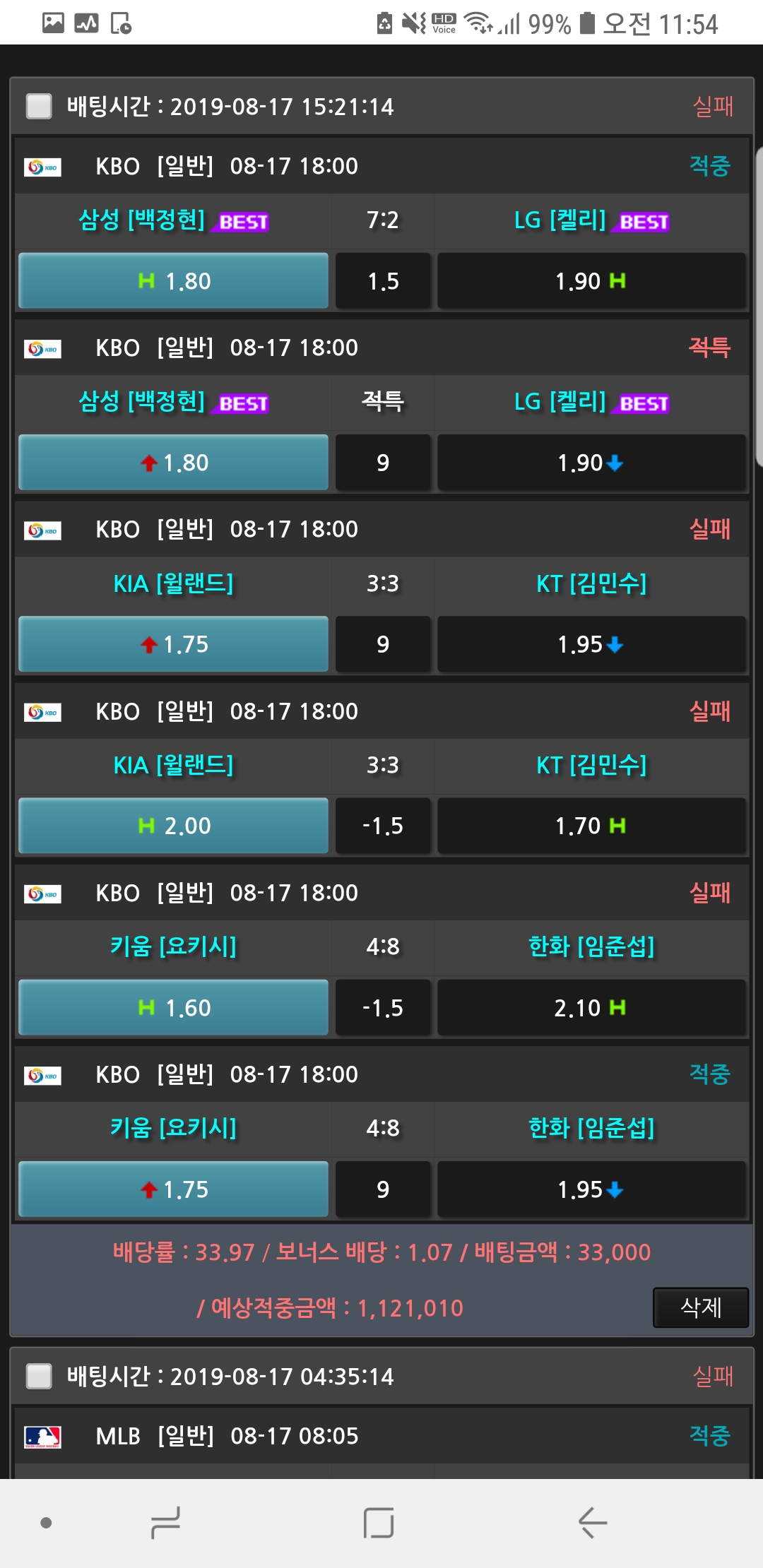Go to the home screen
Screen dimensions: 763x1568
click(379, 1522)
